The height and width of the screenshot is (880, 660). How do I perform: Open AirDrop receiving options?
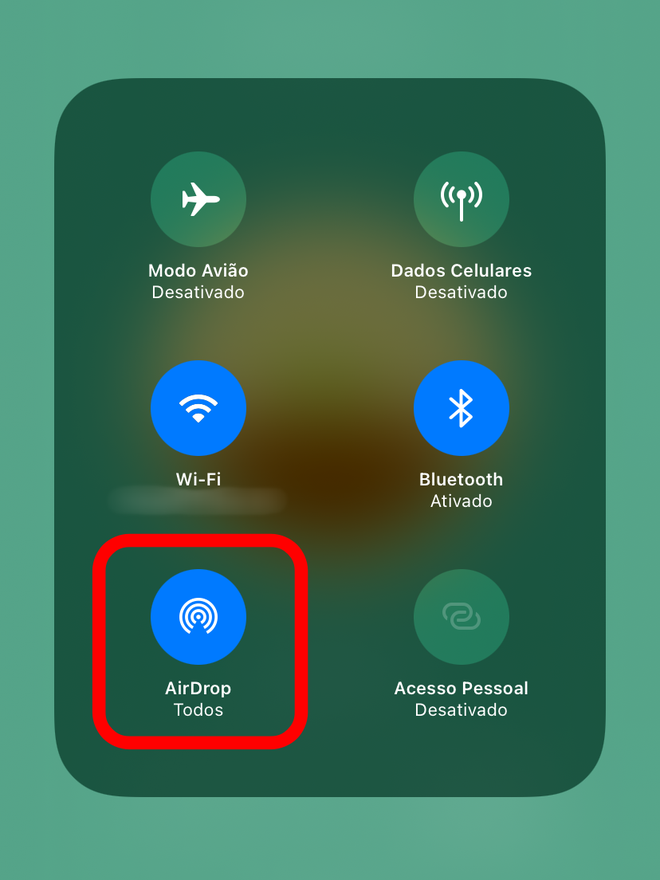(x=198, y=617)
